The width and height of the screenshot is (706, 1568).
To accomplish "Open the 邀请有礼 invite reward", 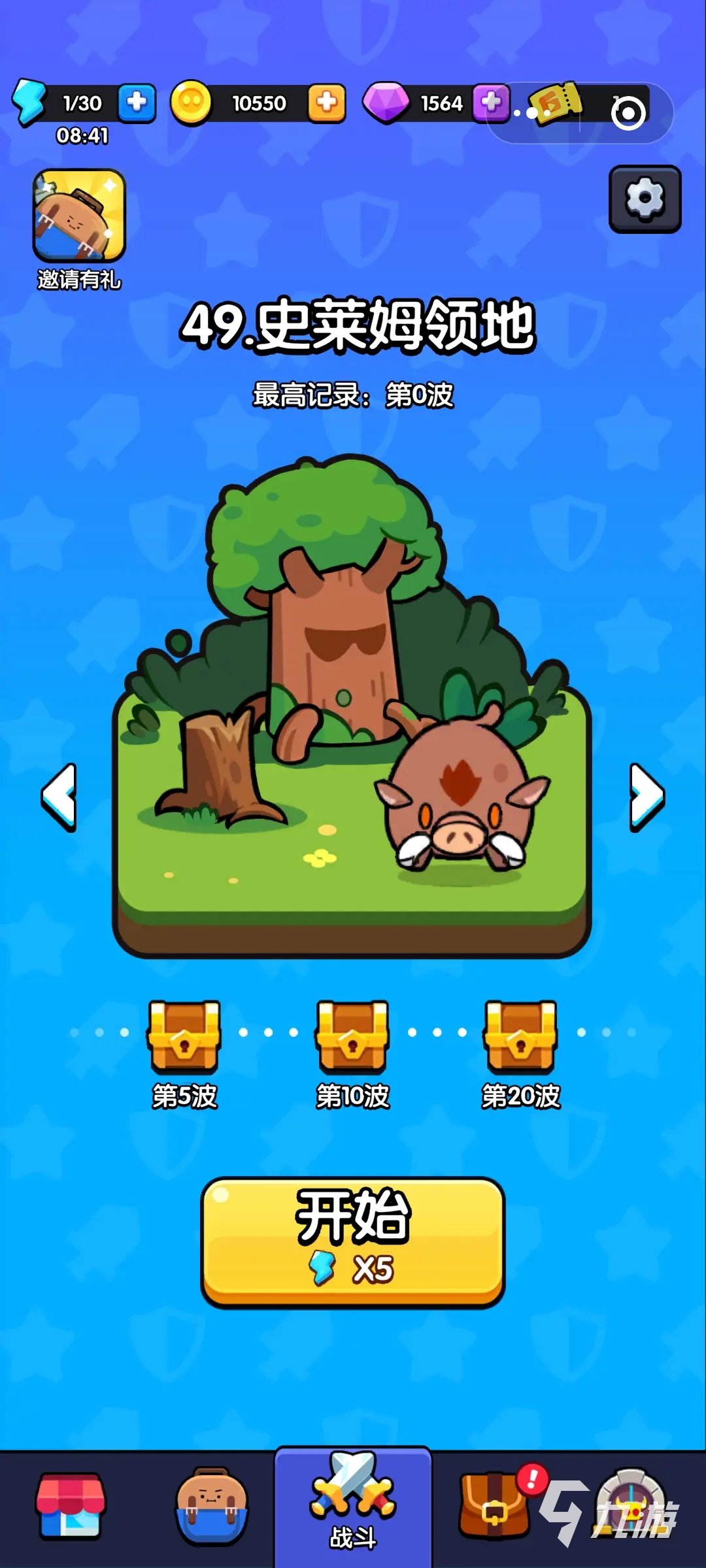I will tap(79, 216).
